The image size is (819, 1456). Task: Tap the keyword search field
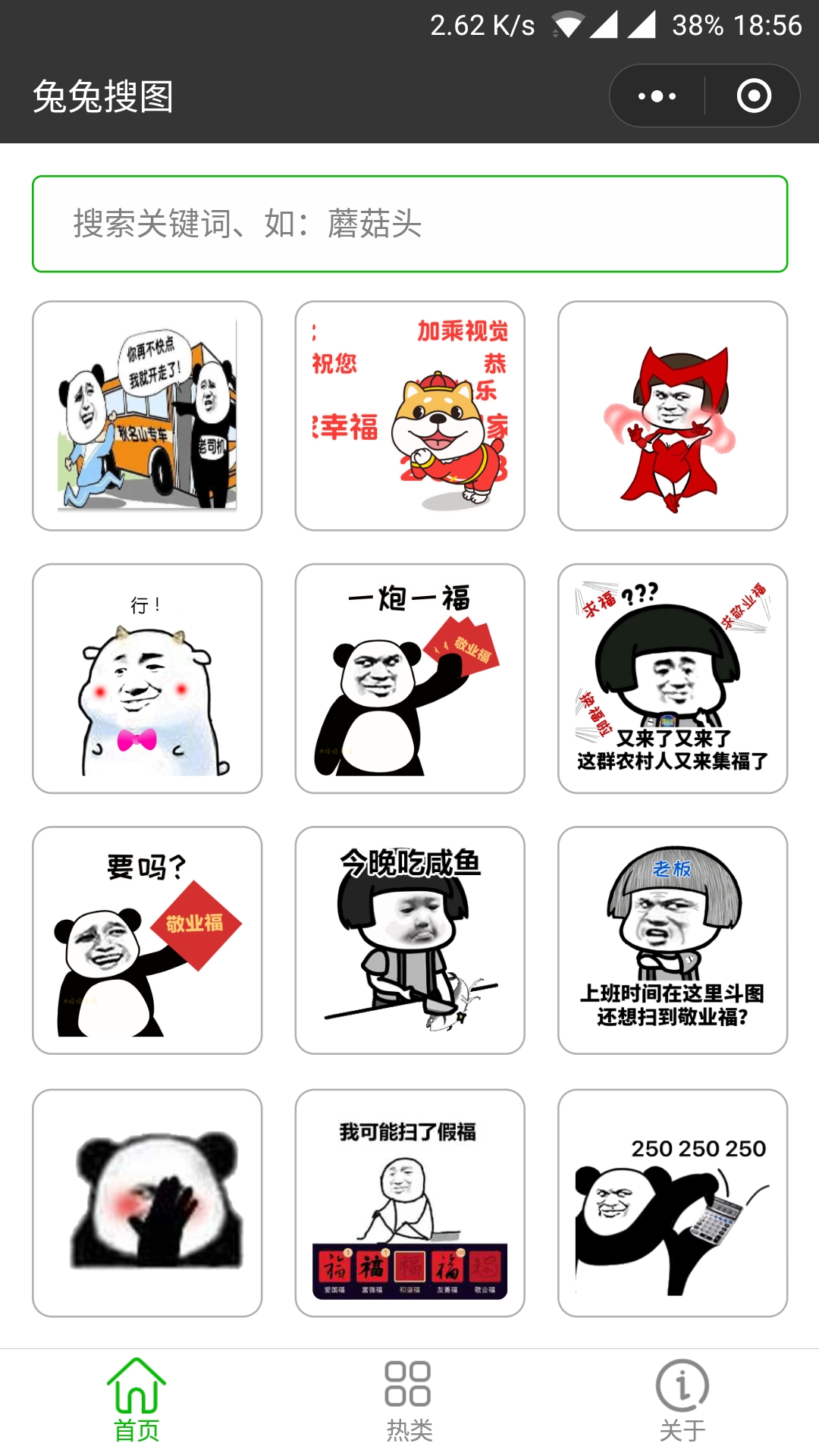pos(409,224)
